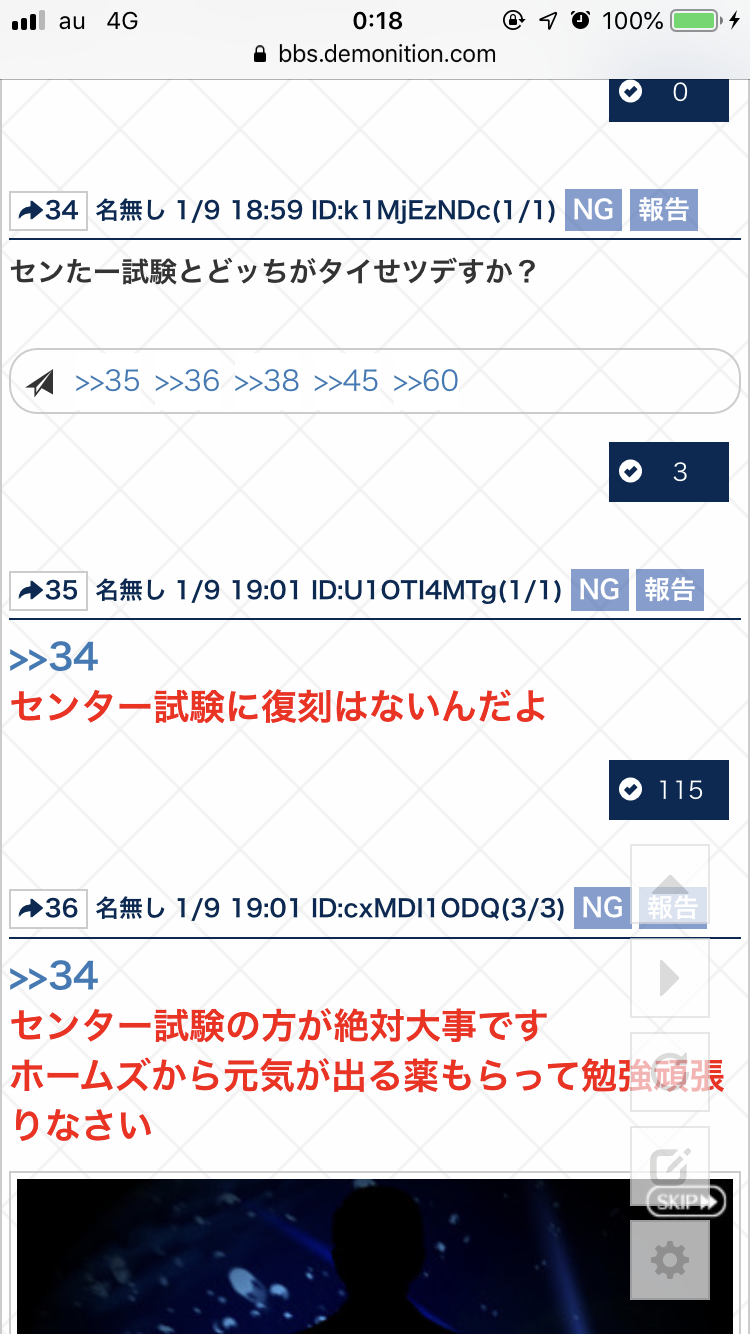
Task: Tap the floating right-pointing triangle button
Action: [669, 978]
